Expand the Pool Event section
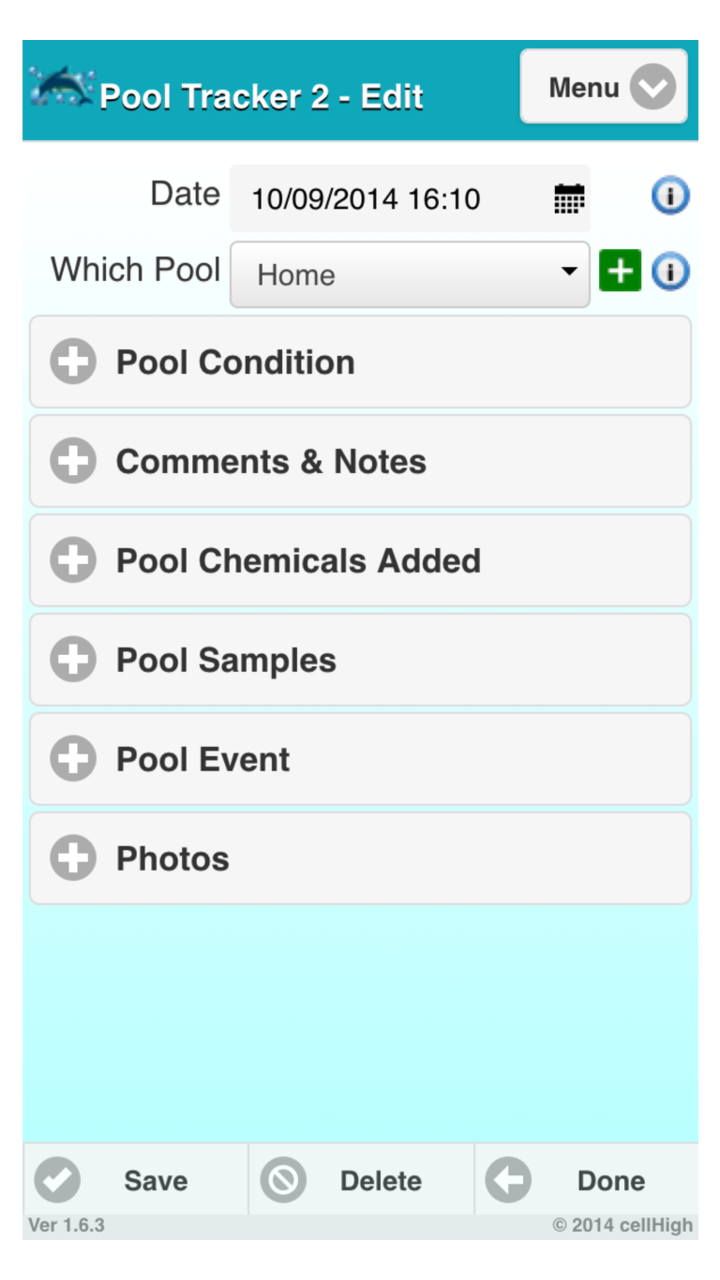Screen dimensions: 720x1280 pos(72,758)
